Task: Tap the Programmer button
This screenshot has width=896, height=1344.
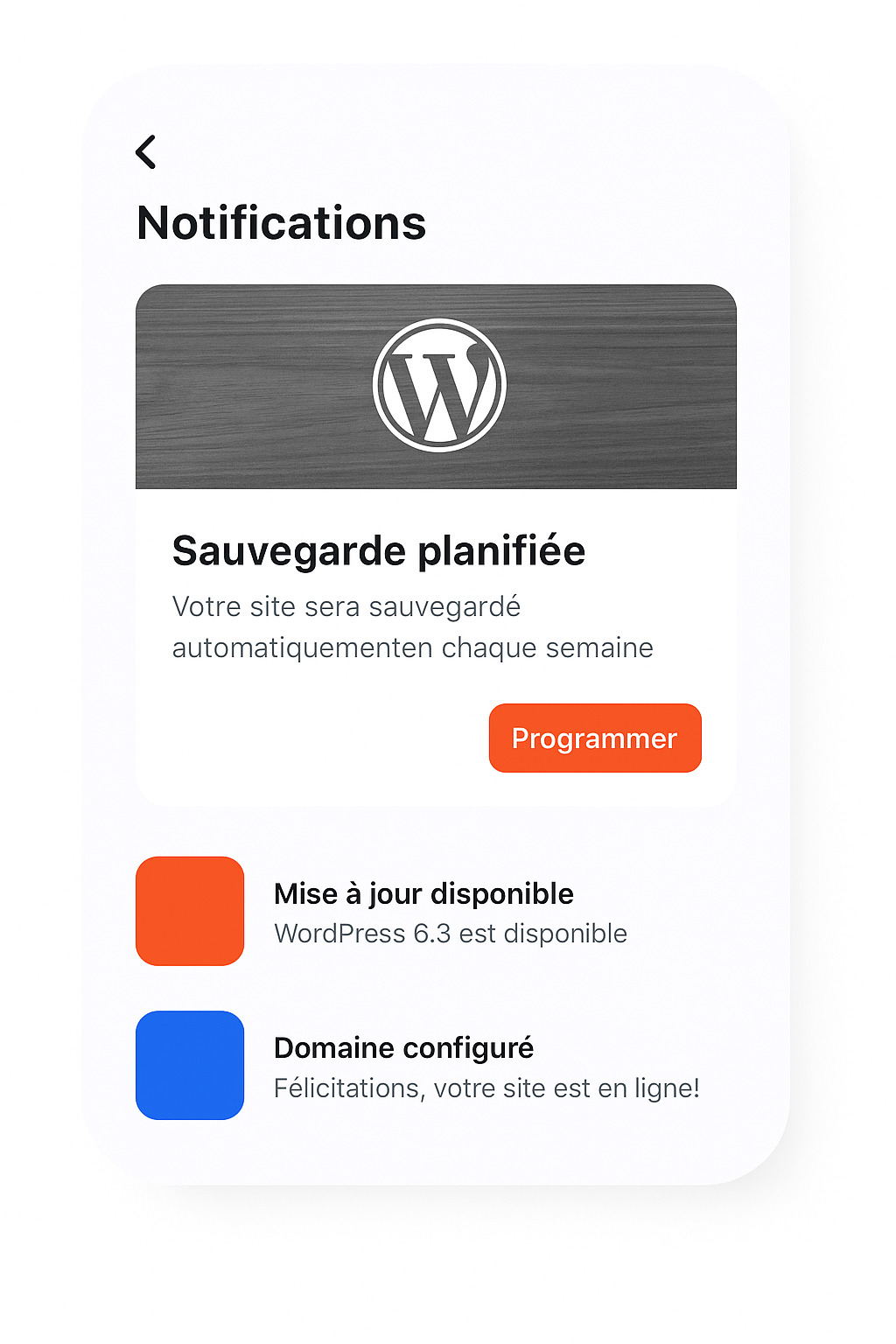Action: [595, 738]
